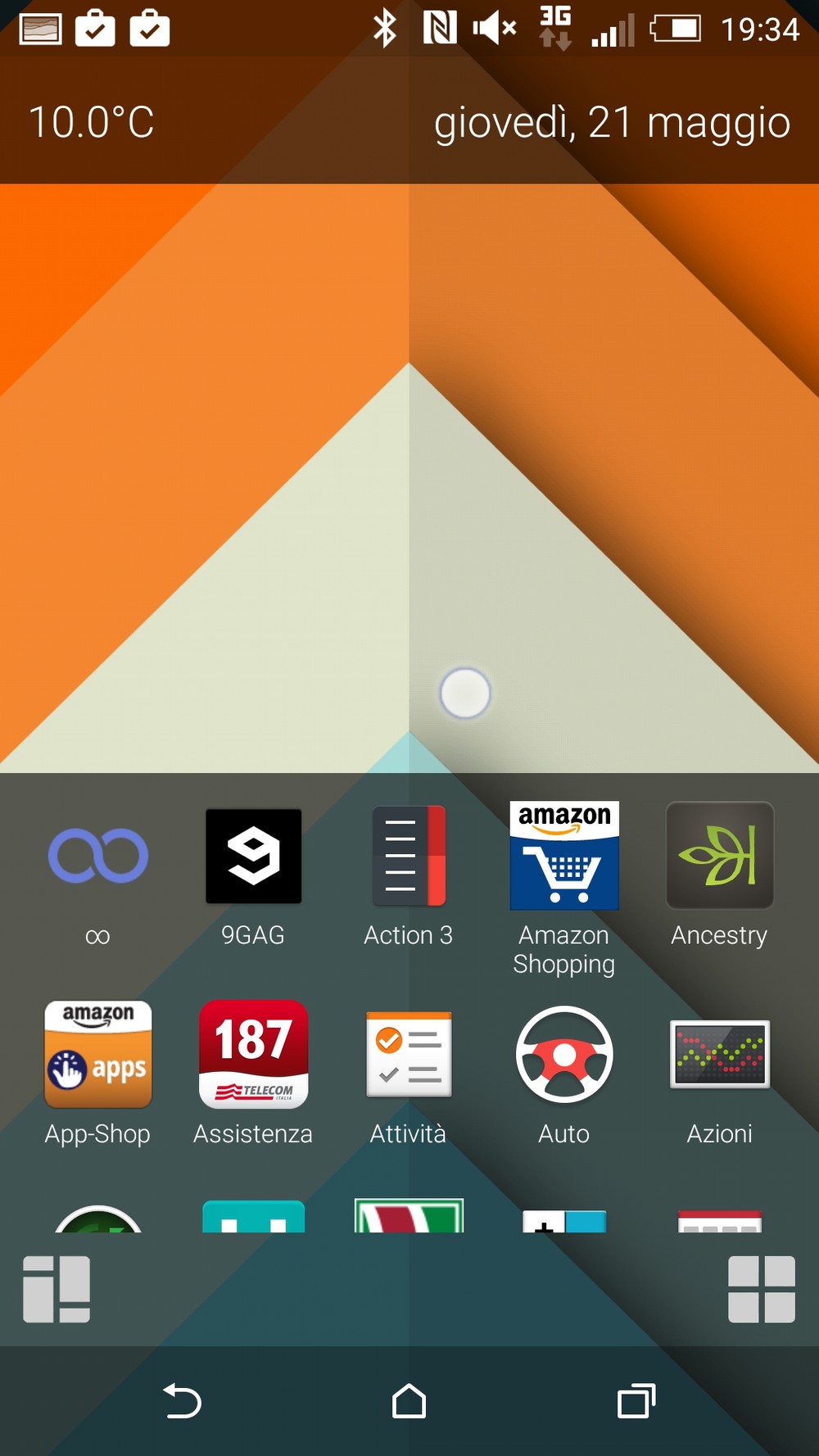Screen dimensions: 819x1456
Task: Go to the home screen
Action: (409, 1401)
